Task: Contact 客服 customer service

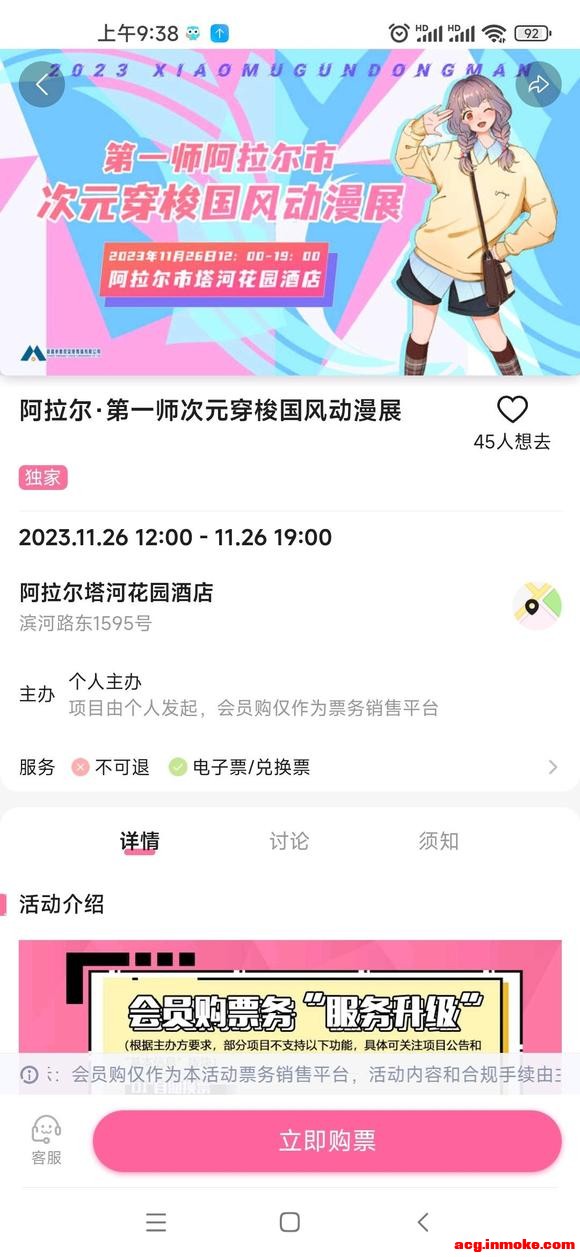Action: point(46,1141)
